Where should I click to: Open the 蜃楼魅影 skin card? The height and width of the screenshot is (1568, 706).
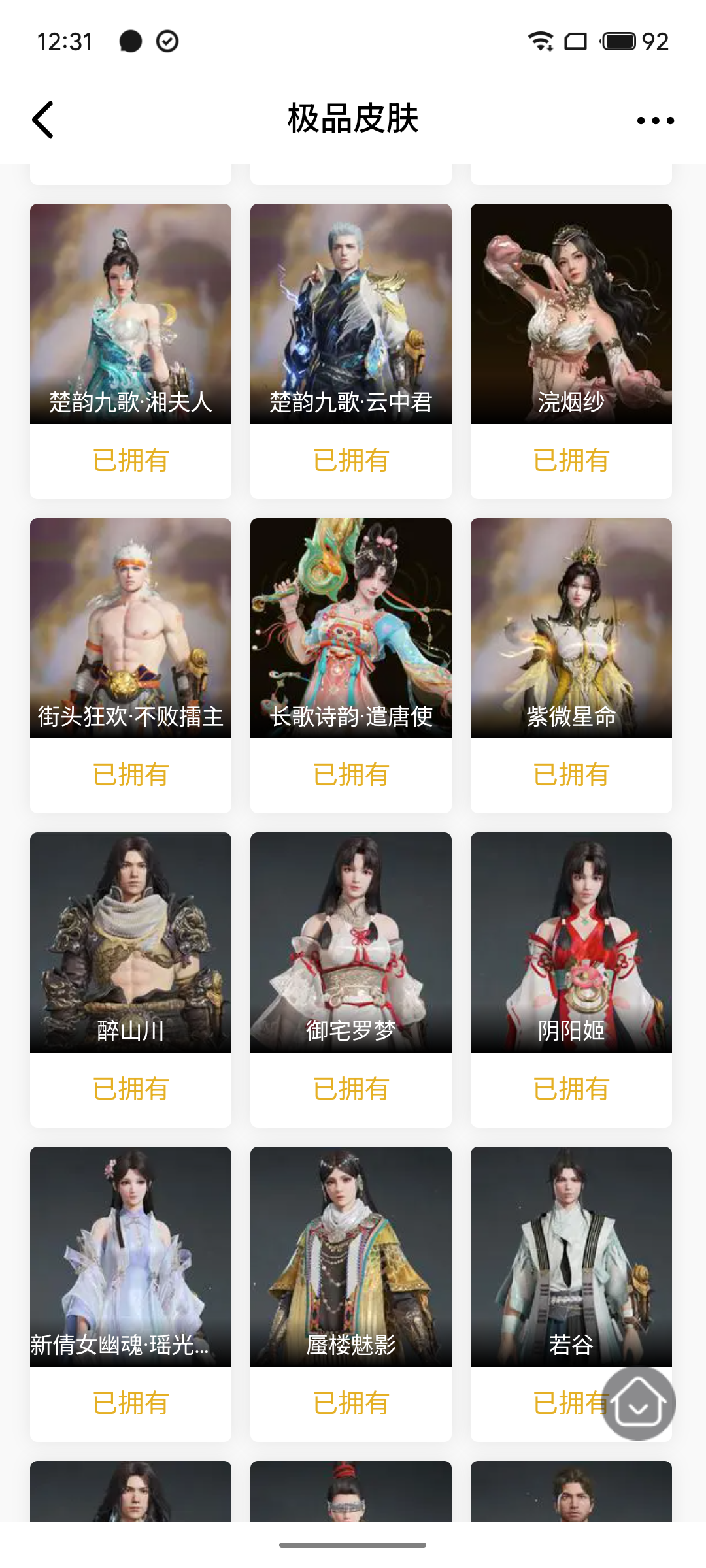(351, 1257)
